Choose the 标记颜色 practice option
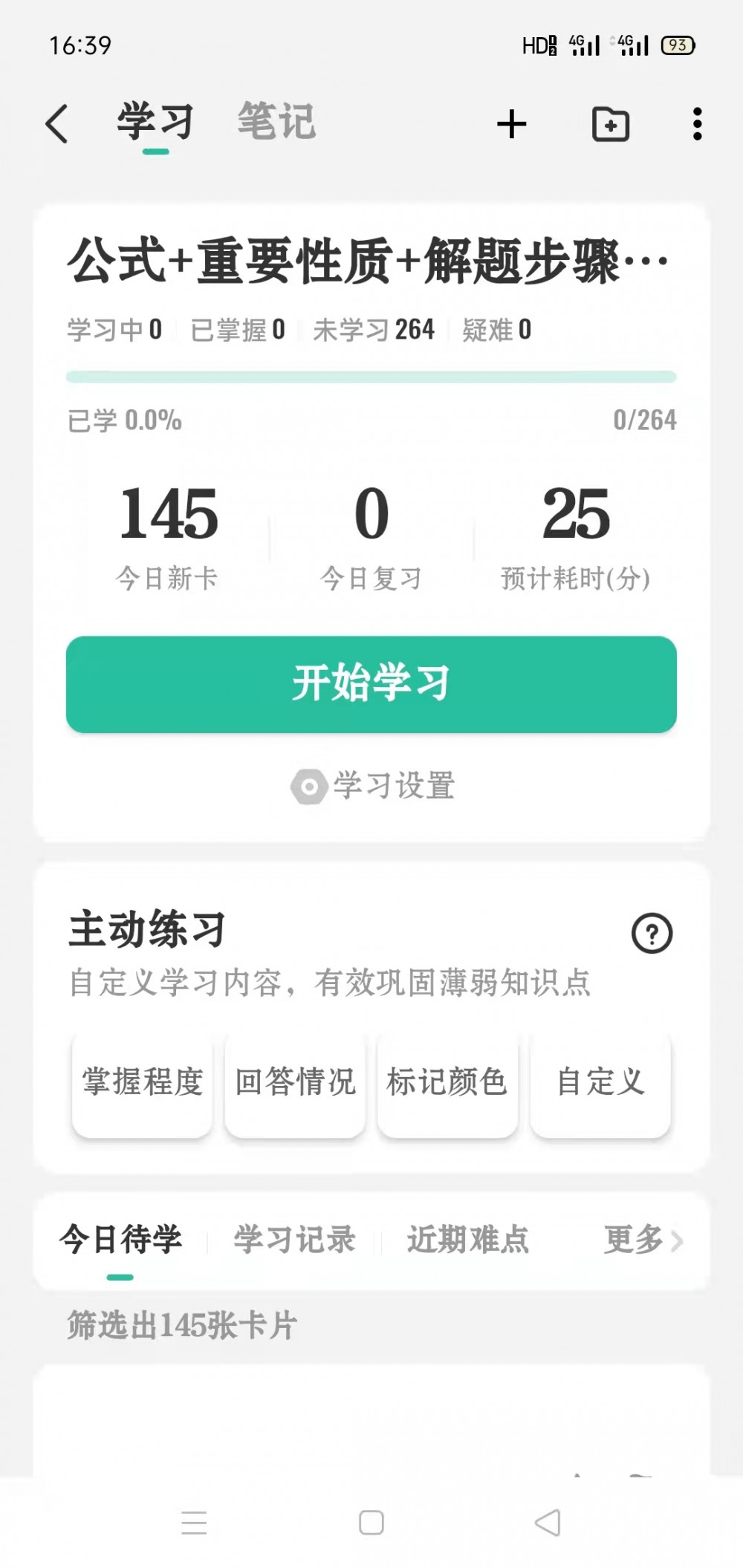 [447, 1082]
